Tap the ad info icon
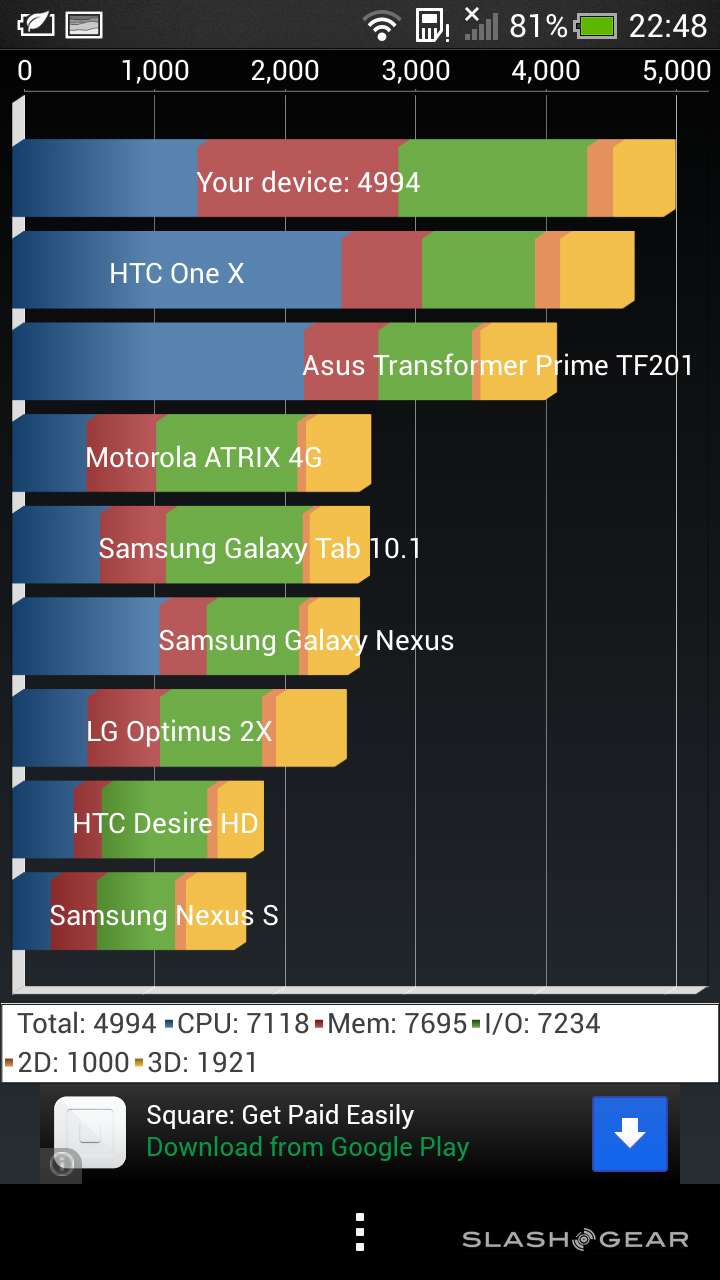Screen dimensions: 720x1280 62,1164
